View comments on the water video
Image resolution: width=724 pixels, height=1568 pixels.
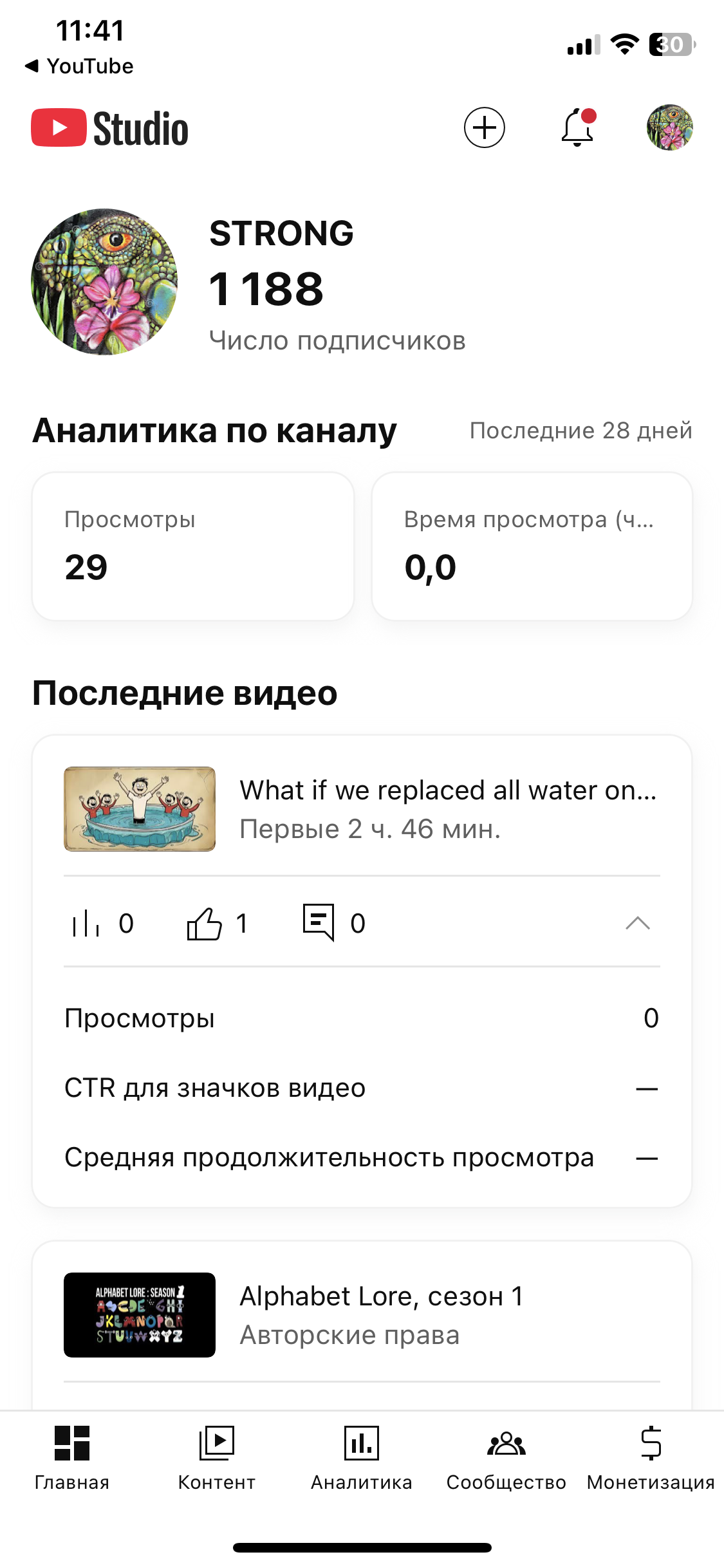point(333,923)
